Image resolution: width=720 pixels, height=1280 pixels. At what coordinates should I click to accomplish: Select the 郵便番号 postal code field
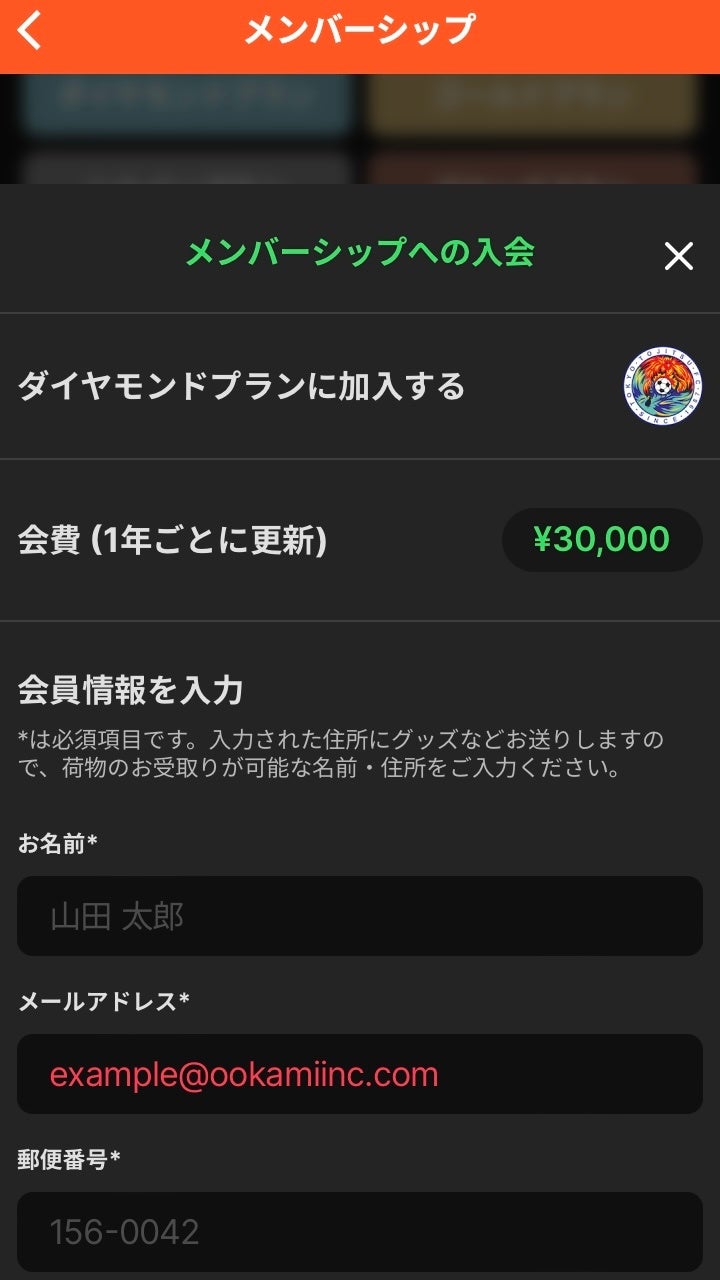coord(360,1231)
